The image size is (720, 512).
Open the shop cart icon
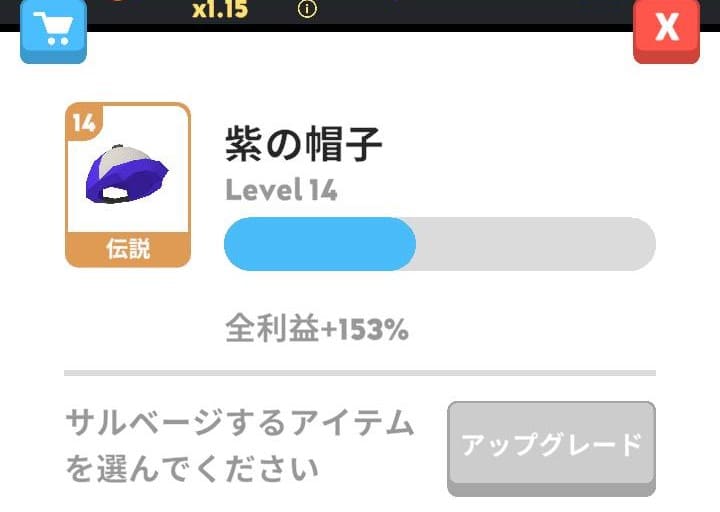53,30
